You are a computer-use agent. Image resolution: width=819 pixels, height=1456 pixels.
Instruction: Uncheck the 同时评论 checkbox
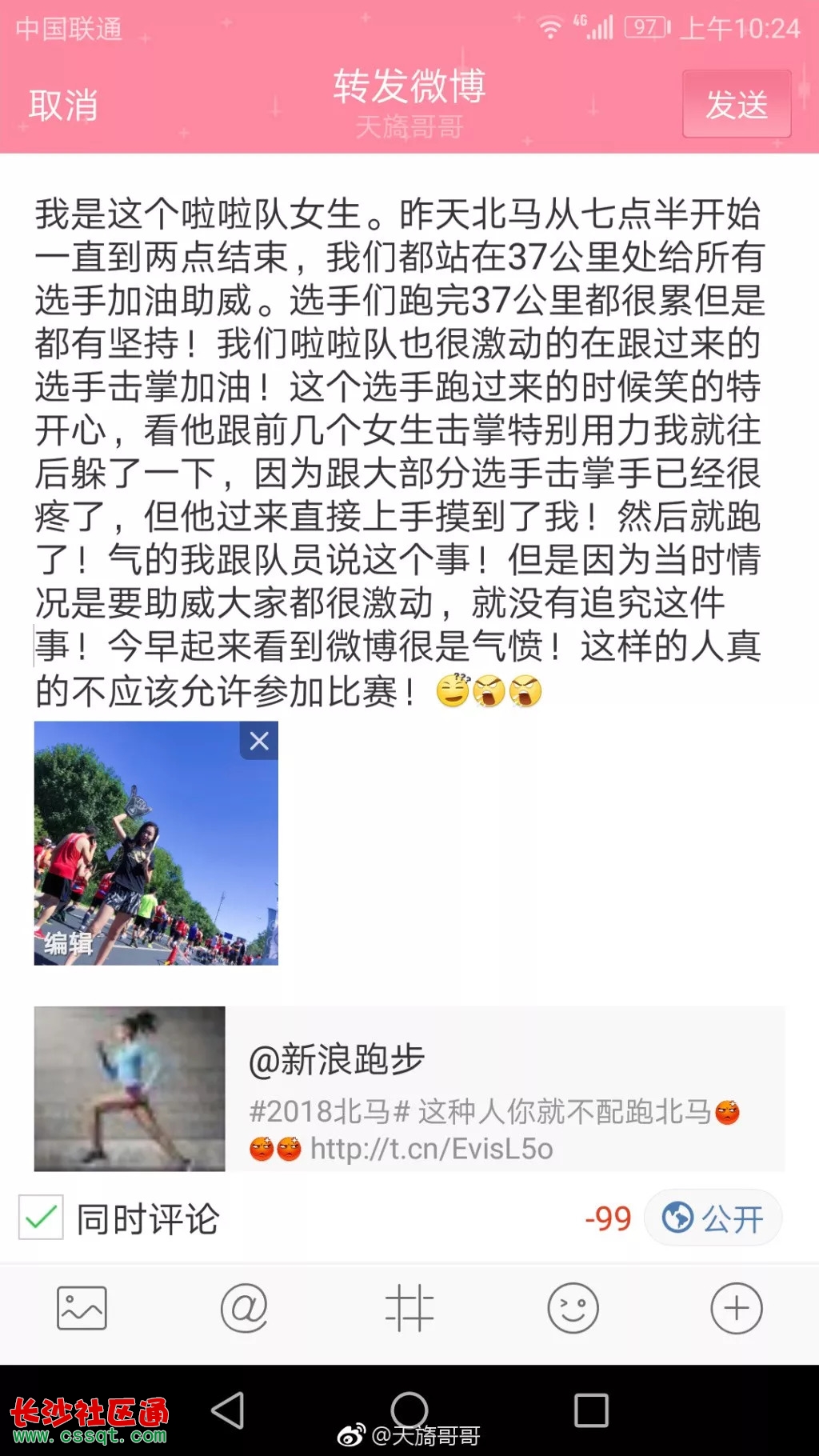pos(41,1218)
